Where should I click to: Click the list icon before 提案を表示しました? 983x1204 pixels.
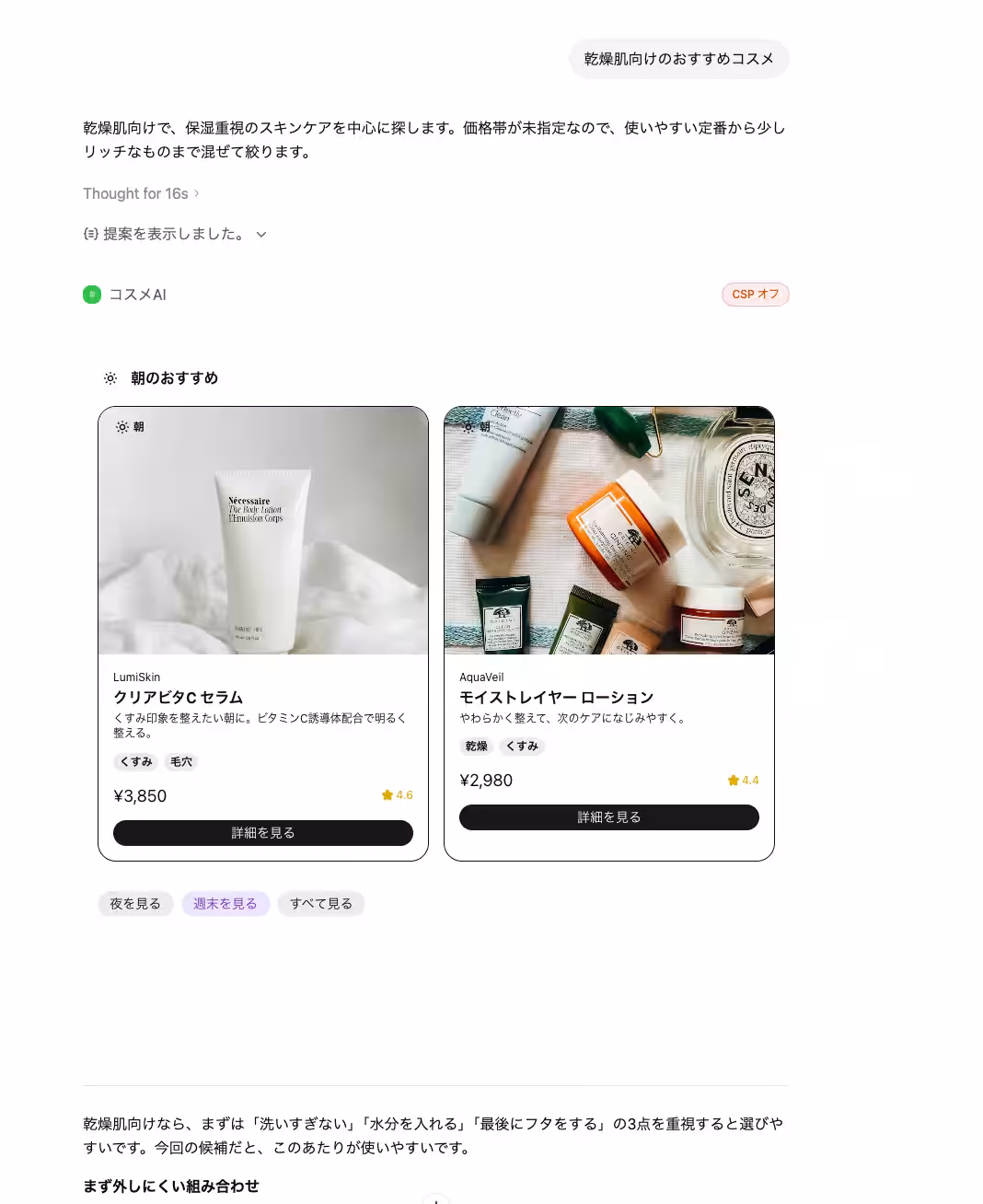(x=89, y=234)
